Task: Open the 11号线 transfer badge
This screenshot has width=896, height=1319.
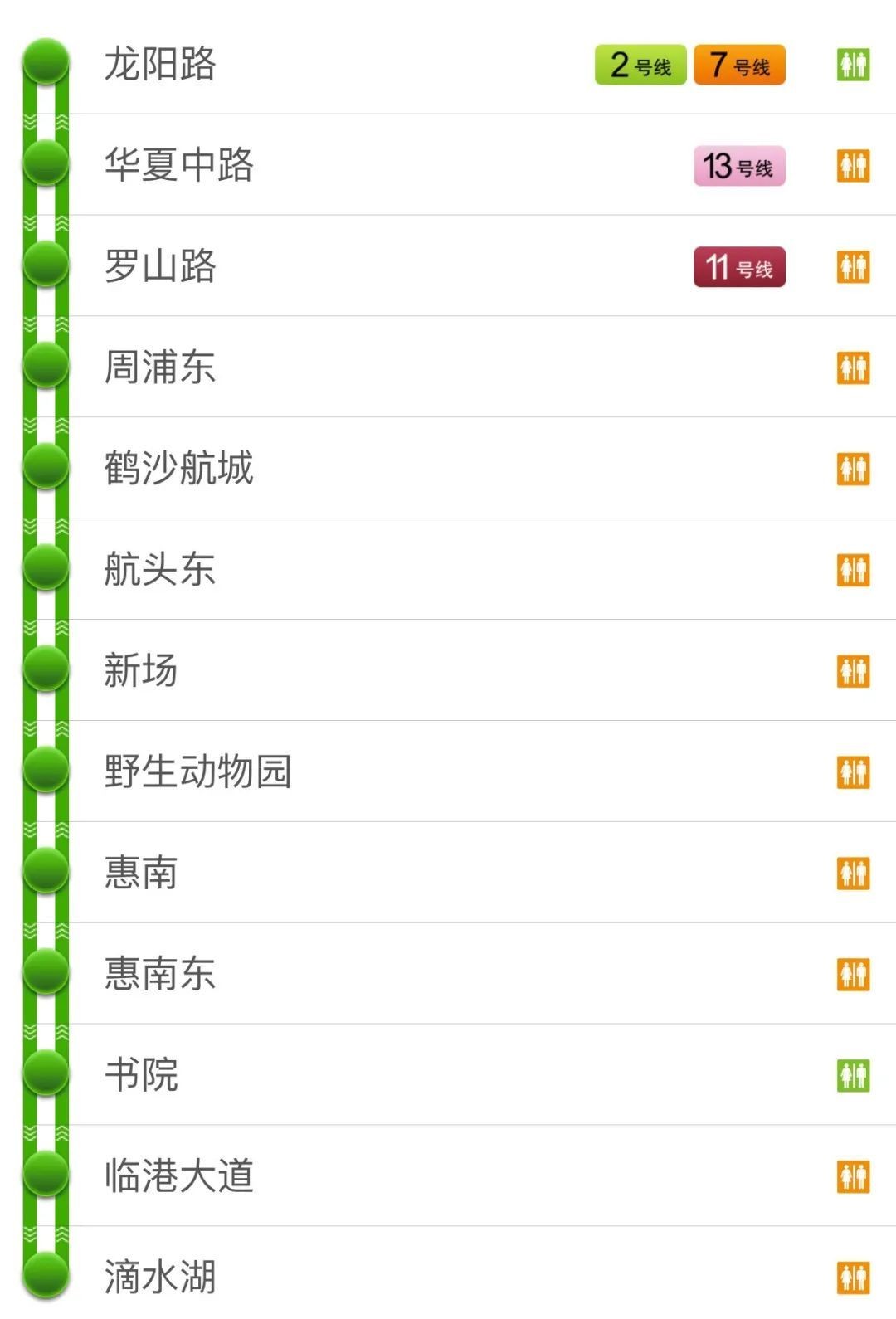Action: [x=739, y=267]
